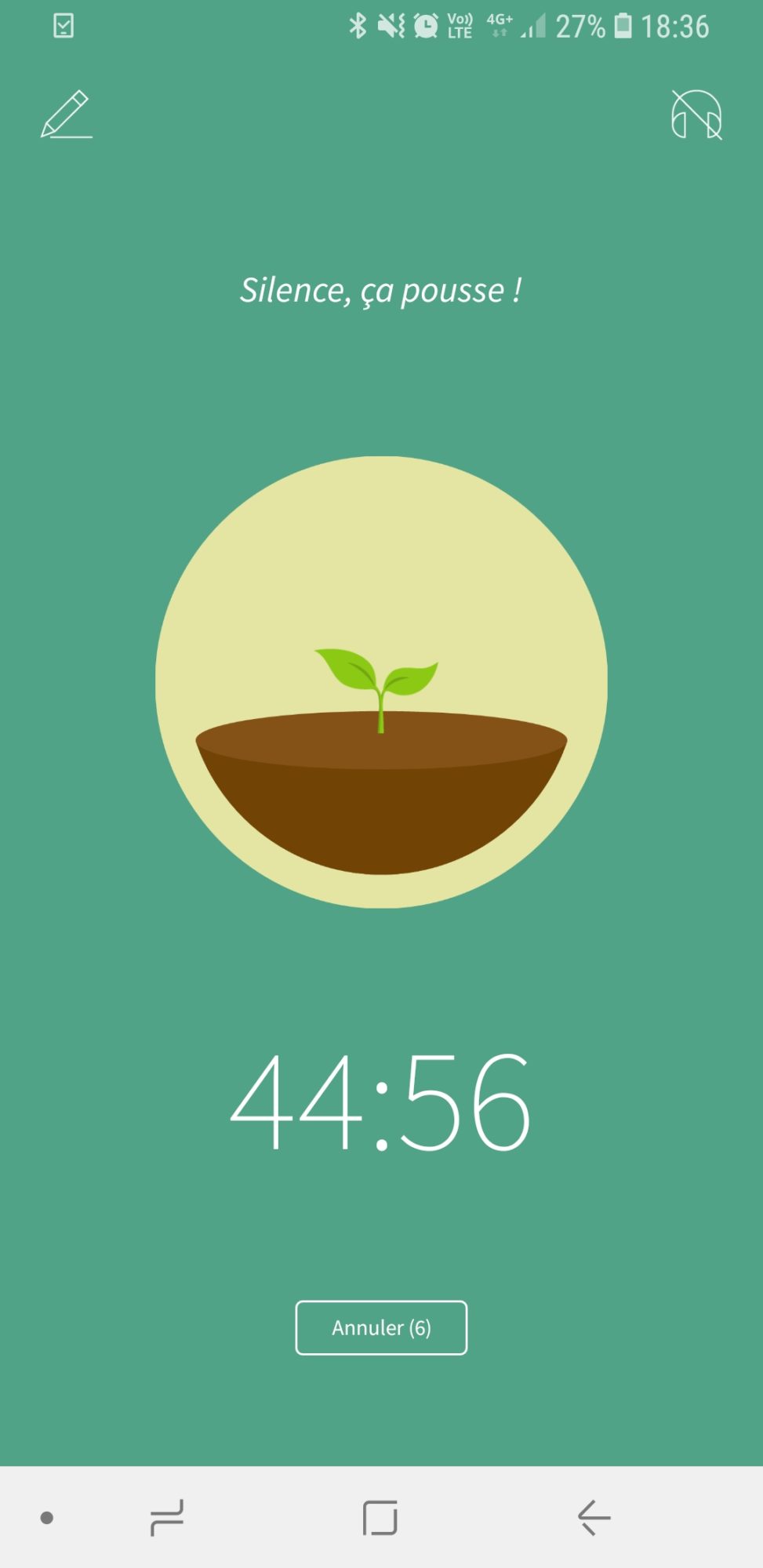
Task: Go back using the navigation bar arrow
Action: 594,1518
